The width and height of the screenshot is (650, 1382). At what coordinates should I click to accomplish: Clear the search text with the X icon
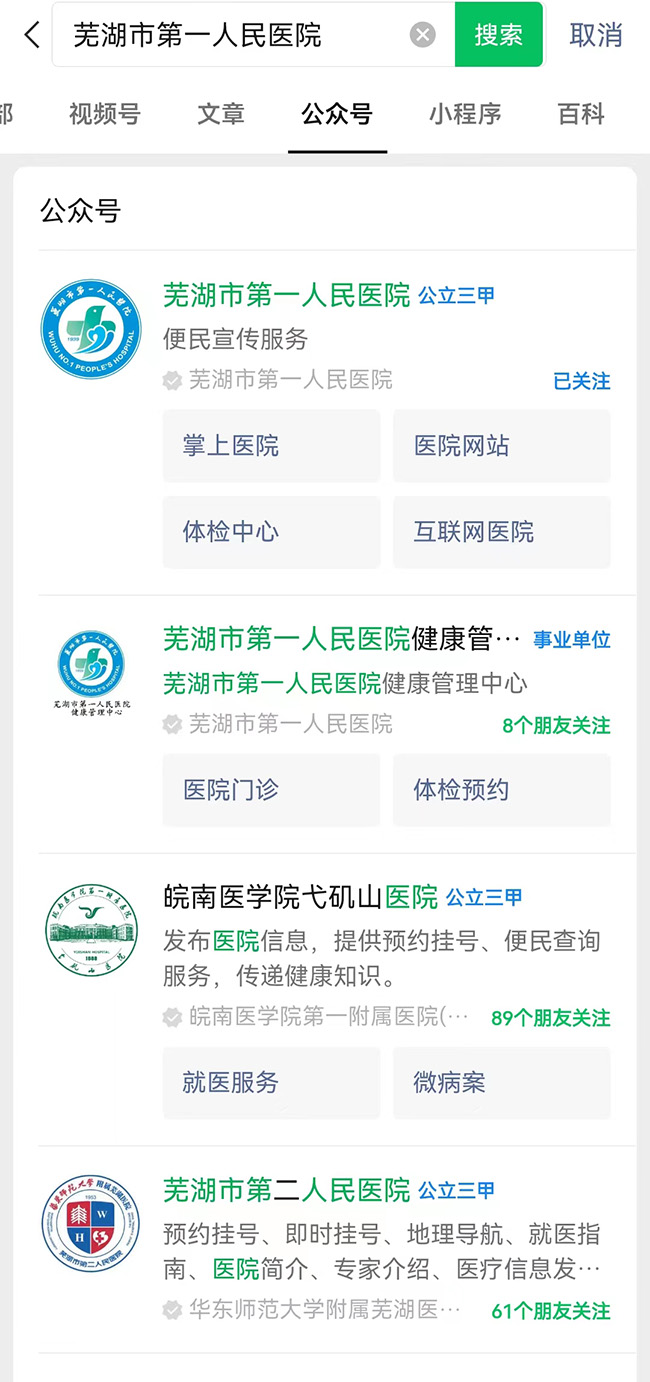point(423,35)
